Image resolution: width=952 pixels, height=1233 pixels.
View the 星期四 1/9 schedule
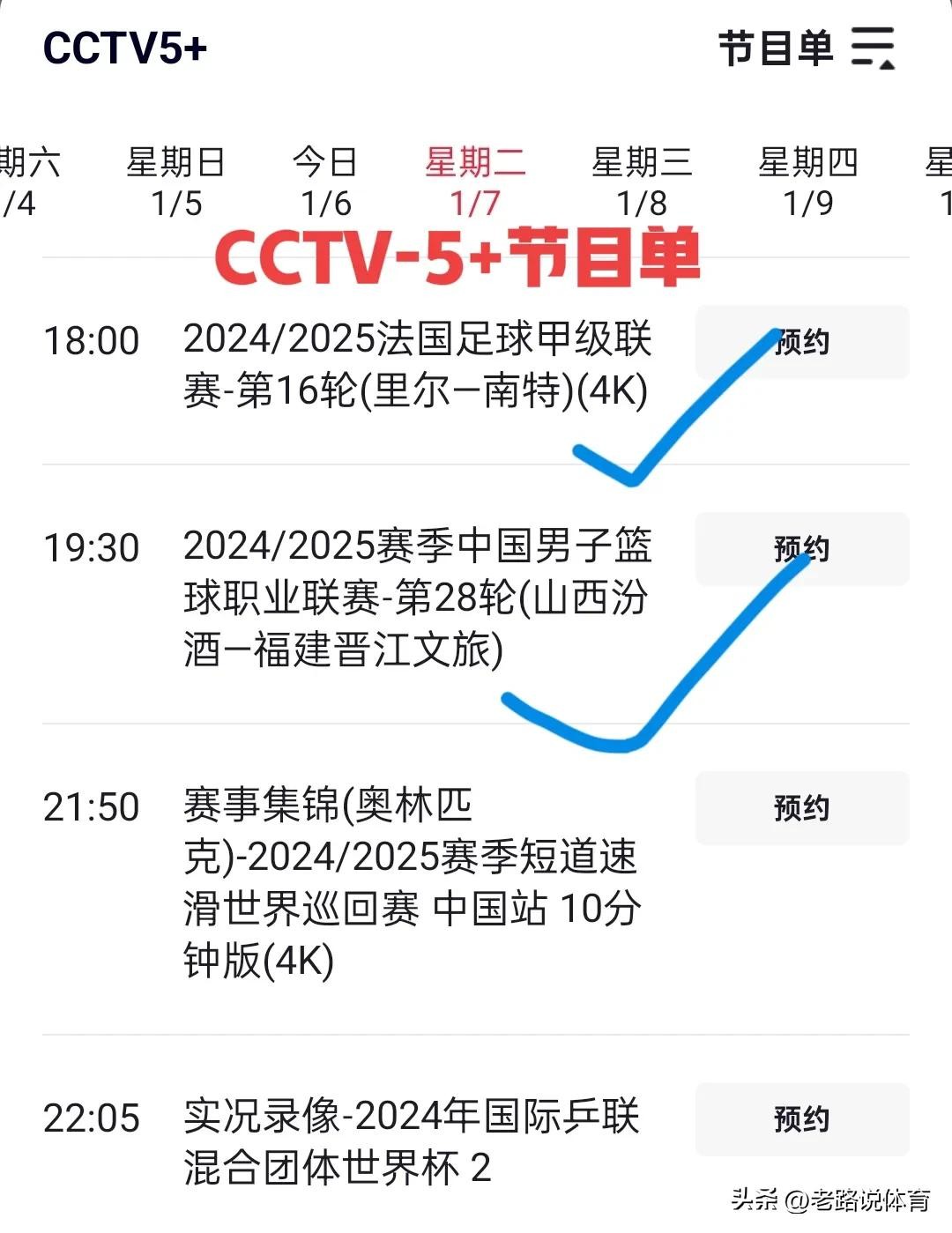point(808,182)
